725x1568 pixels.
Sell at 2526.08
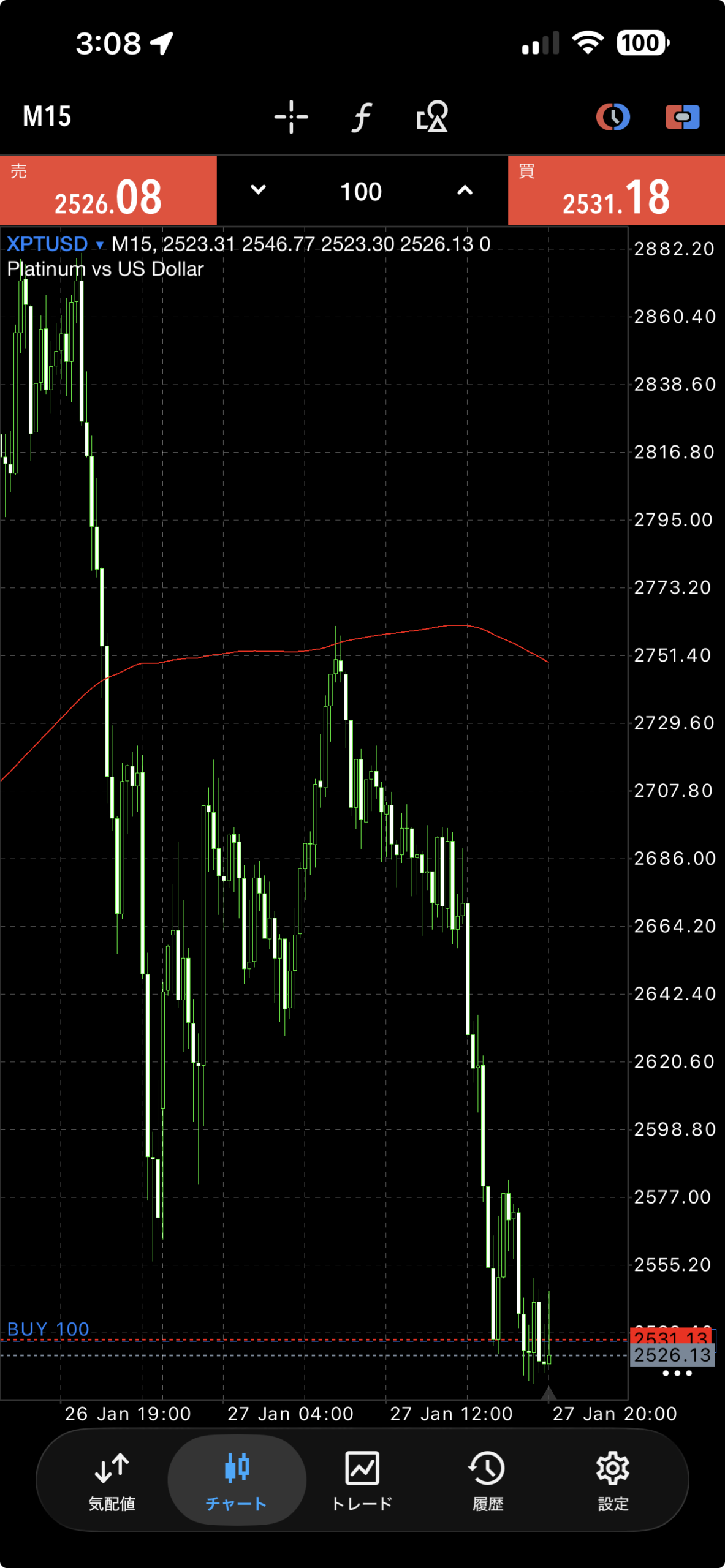(x=108, y=191)
